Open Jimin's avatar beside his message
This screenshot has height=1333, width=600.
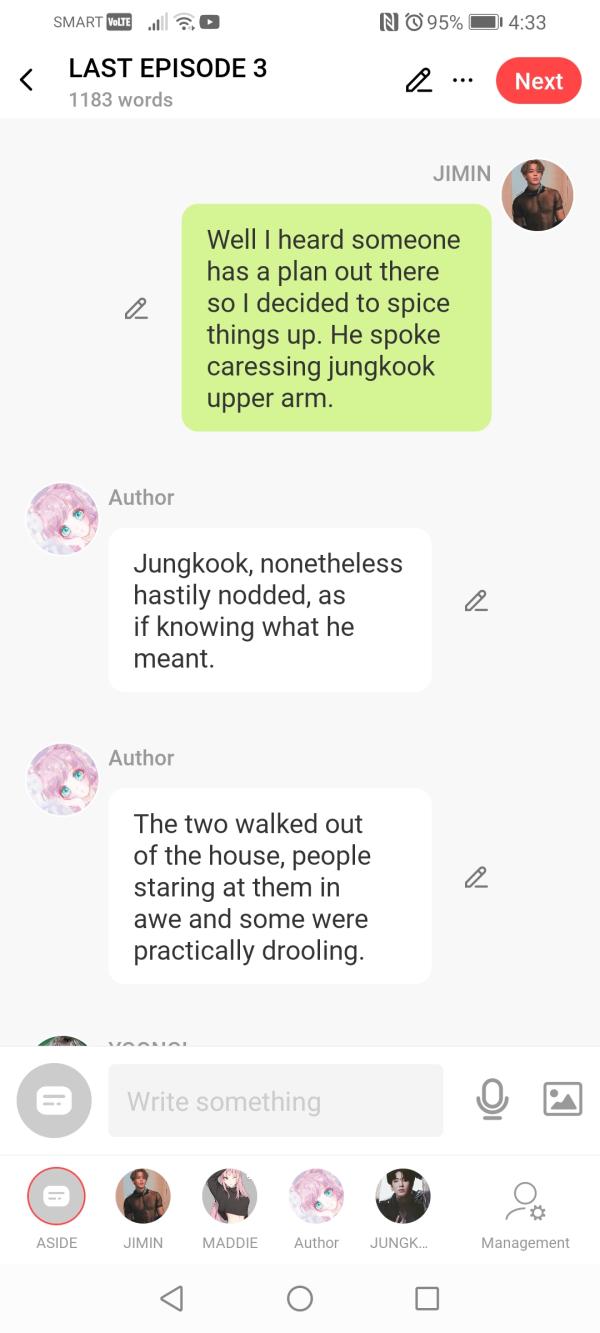pos(537,195)
